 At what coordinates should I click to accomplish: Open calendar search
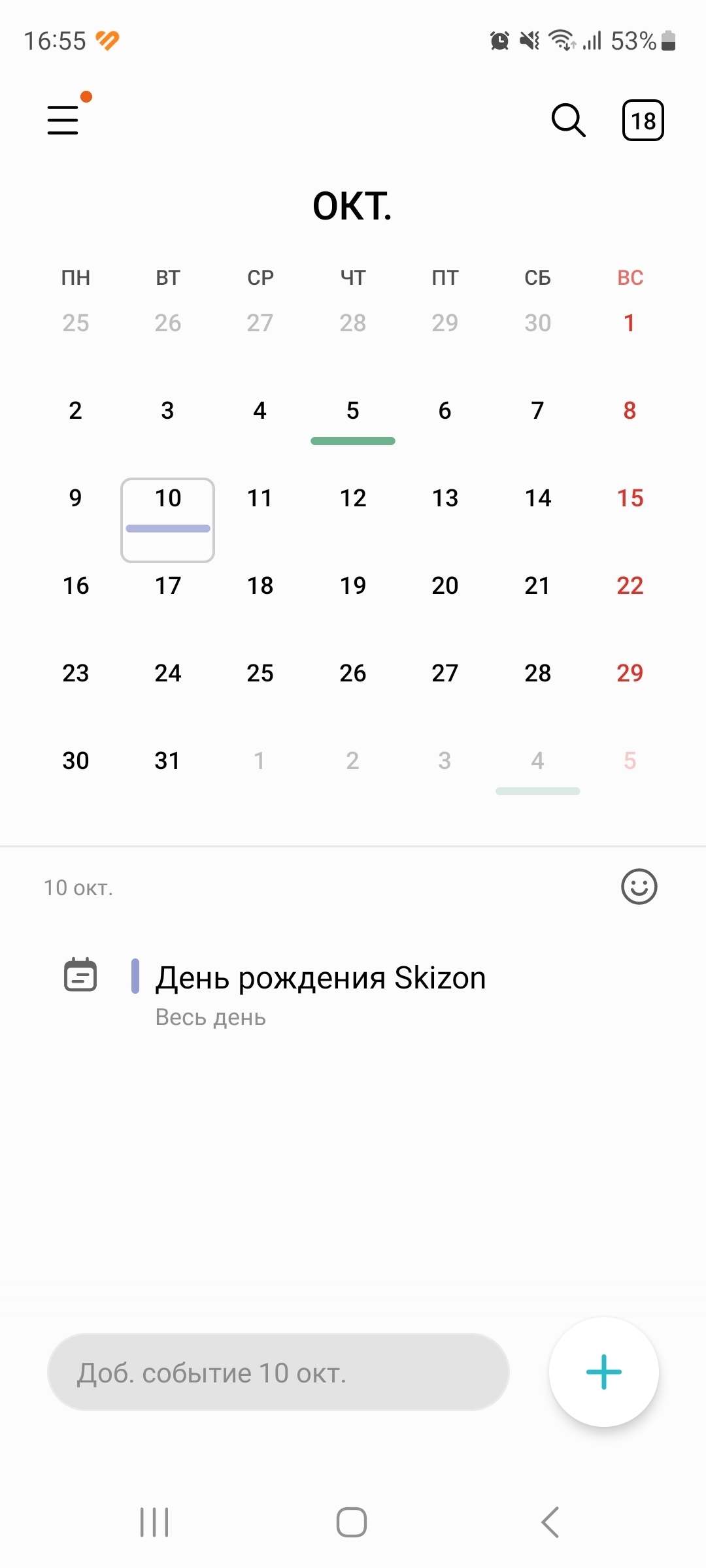click(x=568, y=120)
